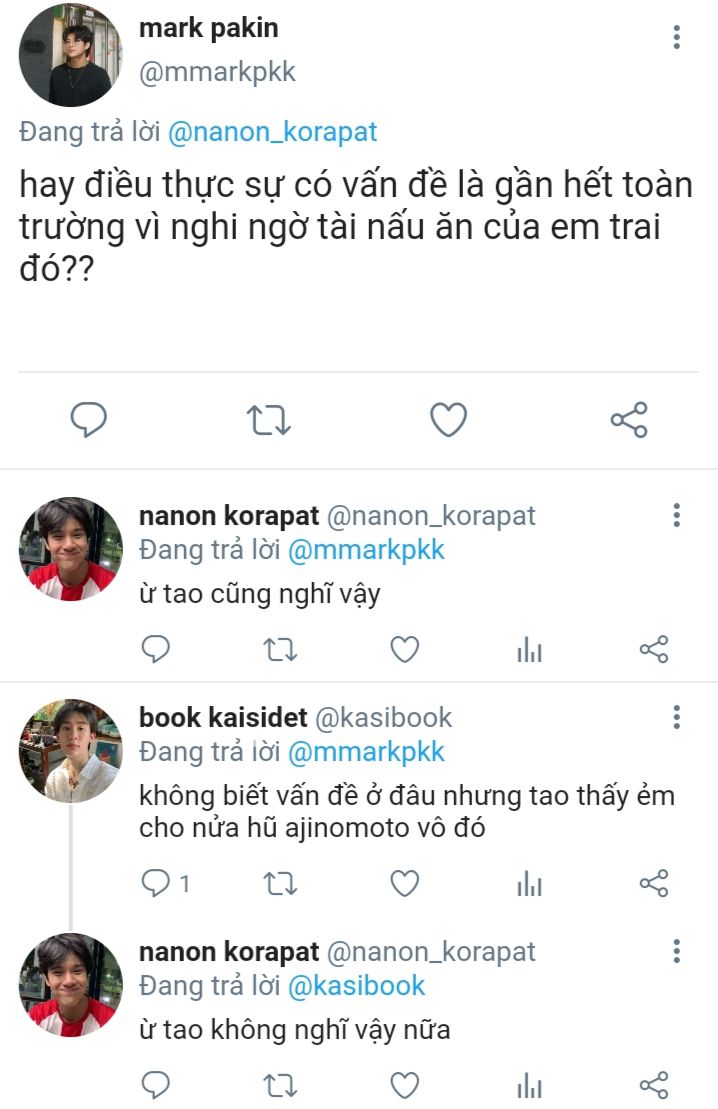
Task: Open the @kasibook mention link
Action: pos(356,985)
